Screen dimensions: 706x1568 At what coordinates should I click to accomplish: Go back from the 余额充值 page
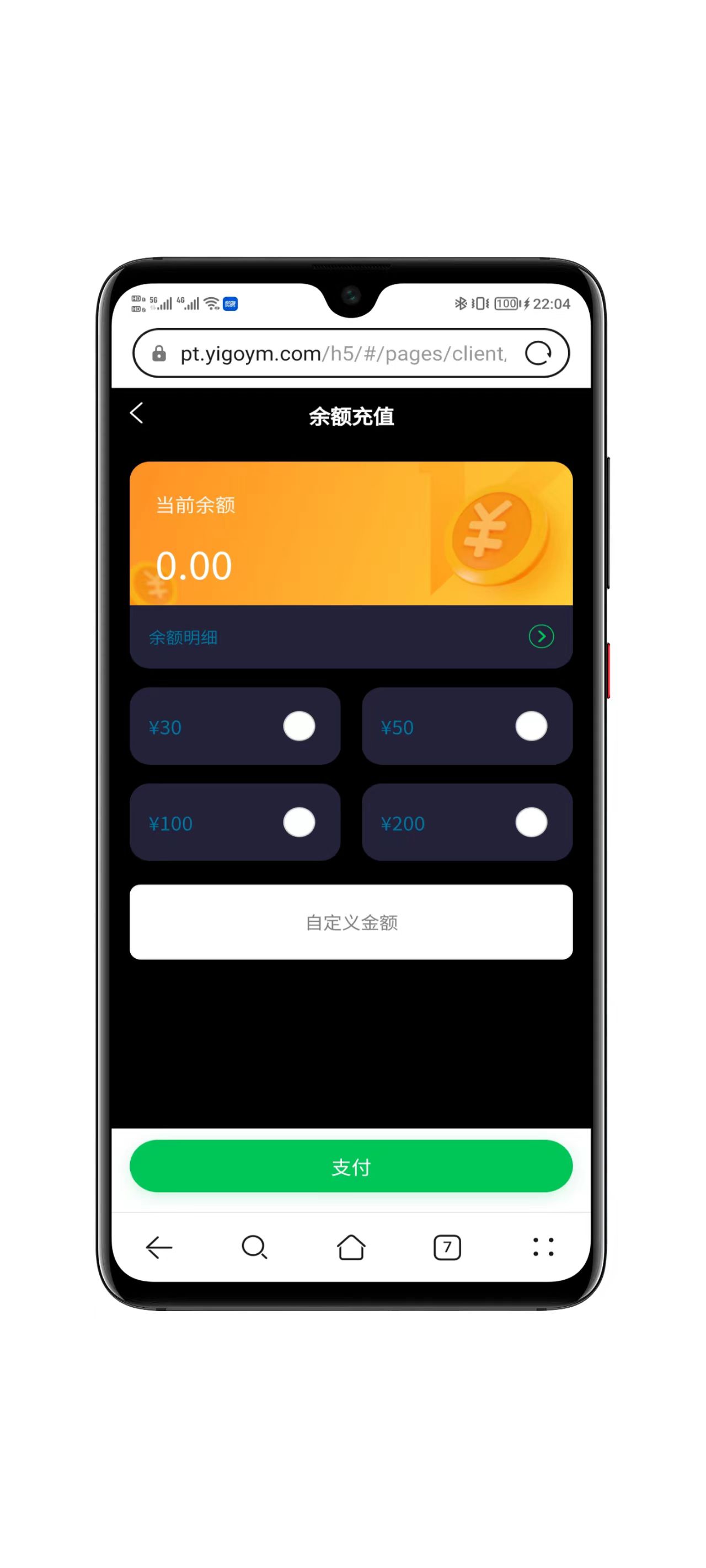point(136,414)
